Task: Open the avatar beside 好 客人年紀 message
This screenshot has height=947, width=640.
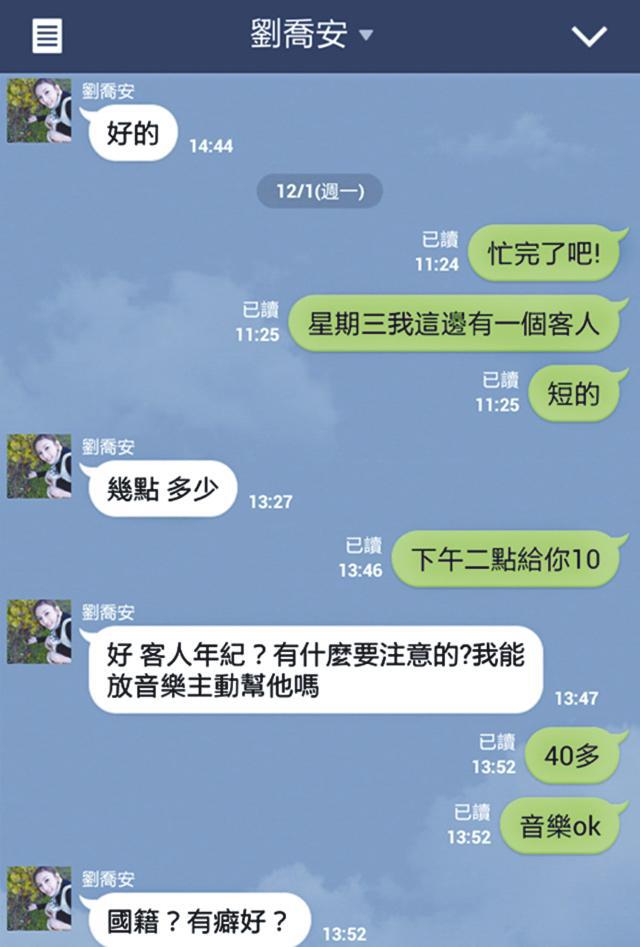Action: click(39, 632)
